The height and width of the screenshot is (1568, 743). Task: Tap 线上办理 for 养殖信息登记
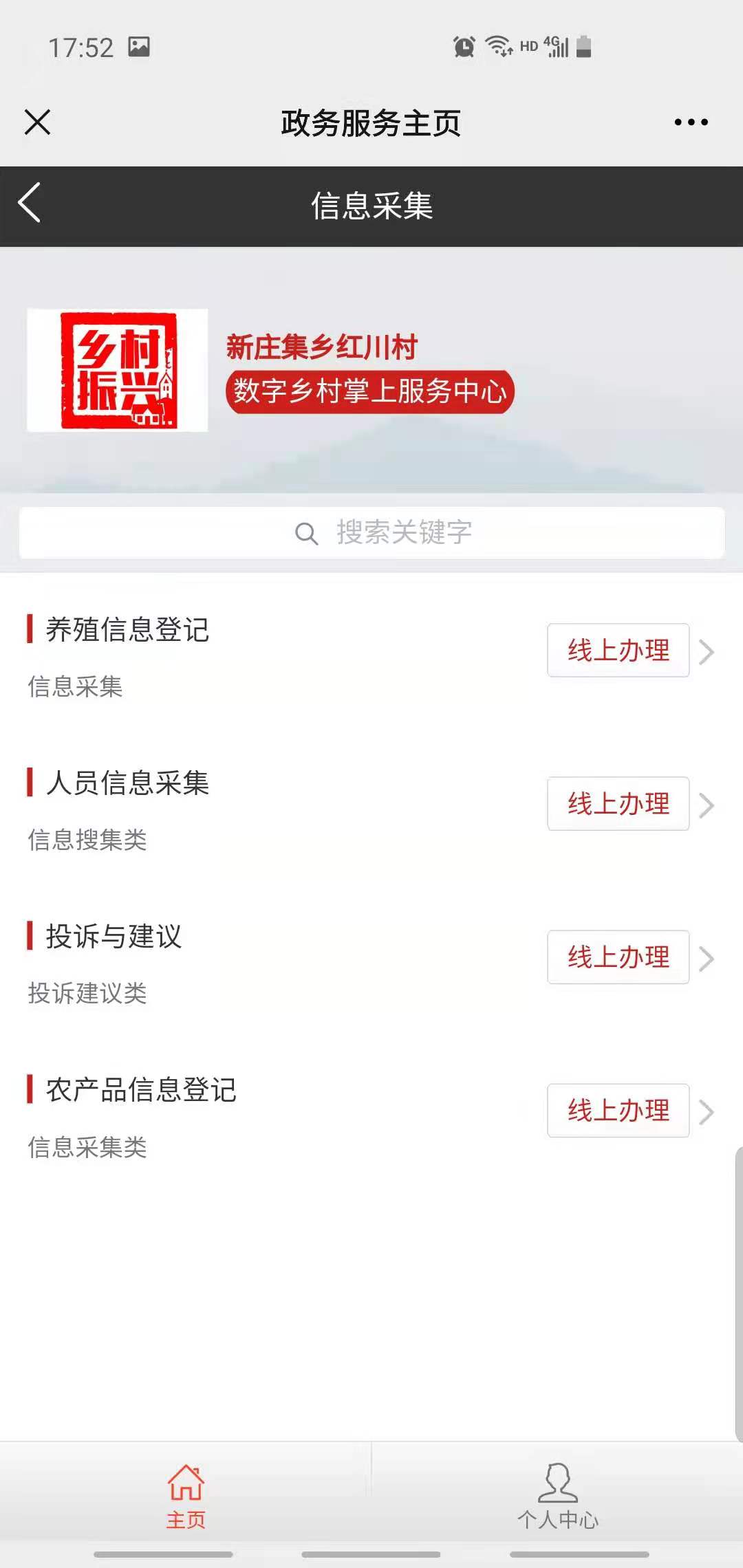tap(618, 651)
